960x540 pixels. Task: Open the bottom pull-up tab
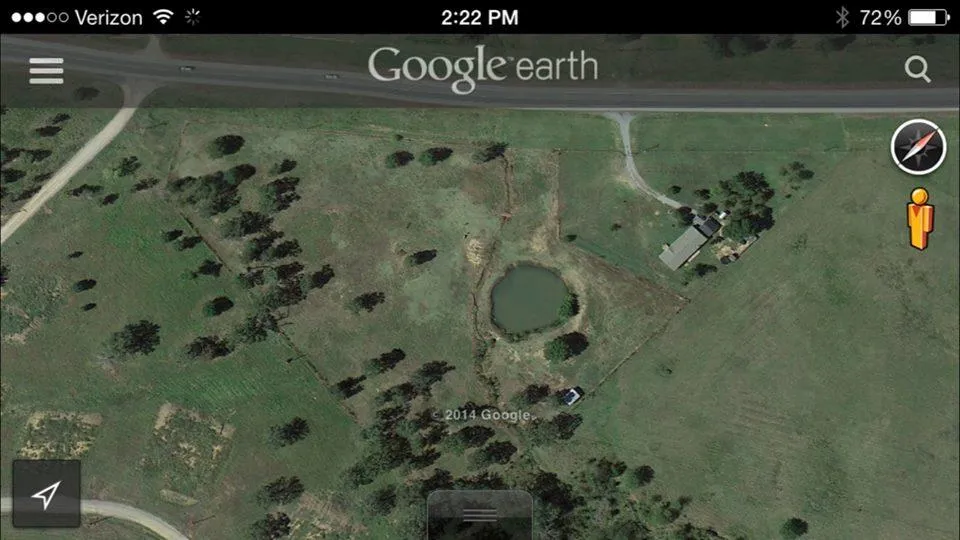[x=480, y=514]
